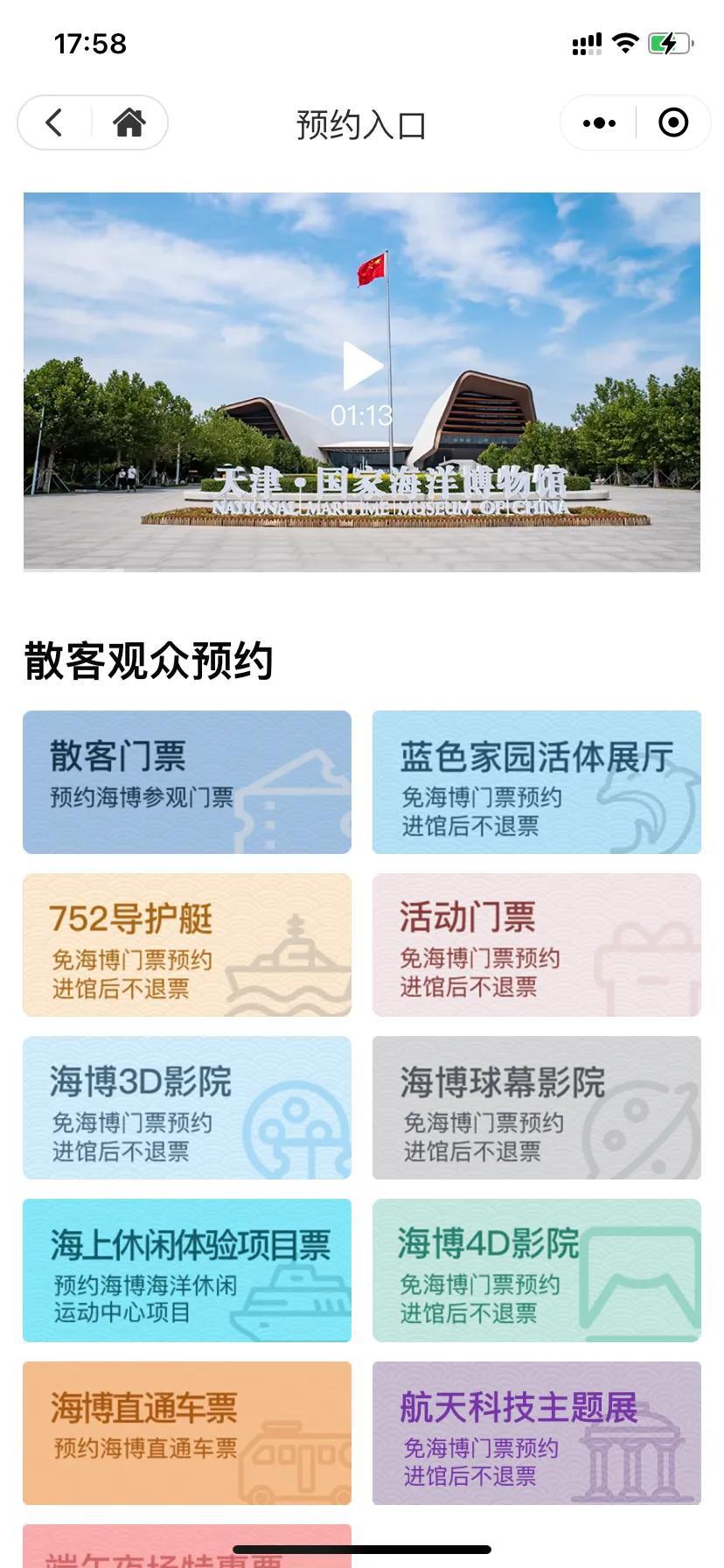Return to the mini program home page

[129, 122]
